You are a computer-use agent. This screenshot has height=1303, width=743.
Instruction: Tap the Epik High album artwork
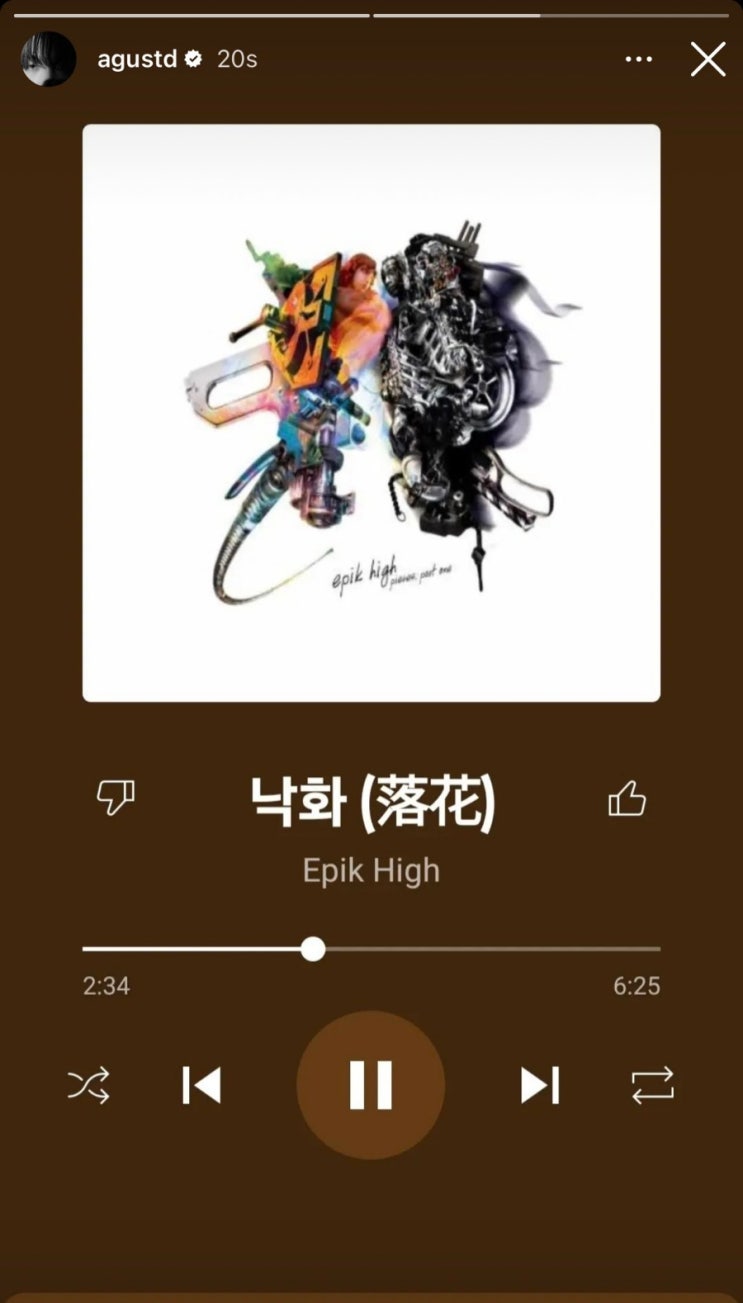[371, 410]
